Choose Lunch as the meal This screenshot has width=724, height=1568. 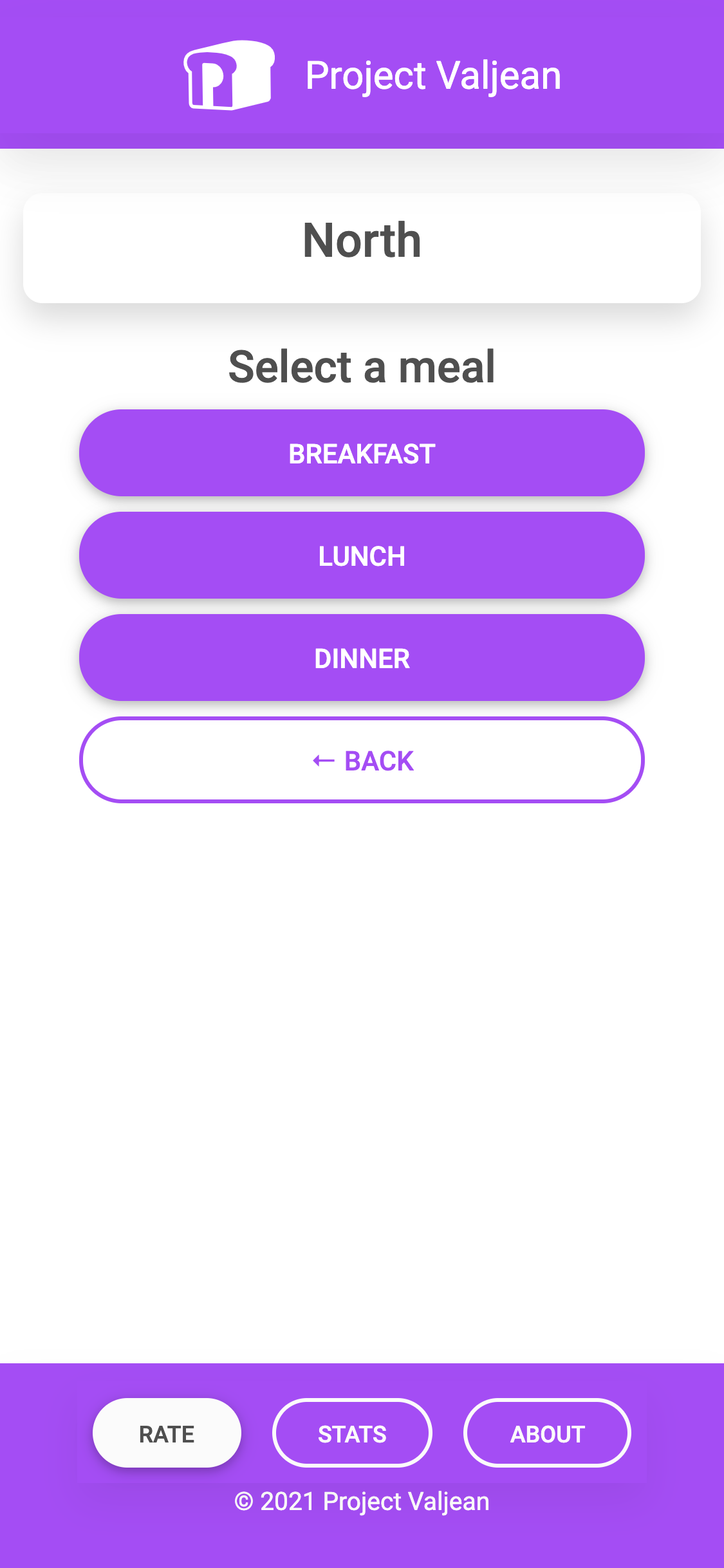tap(362, 555)
